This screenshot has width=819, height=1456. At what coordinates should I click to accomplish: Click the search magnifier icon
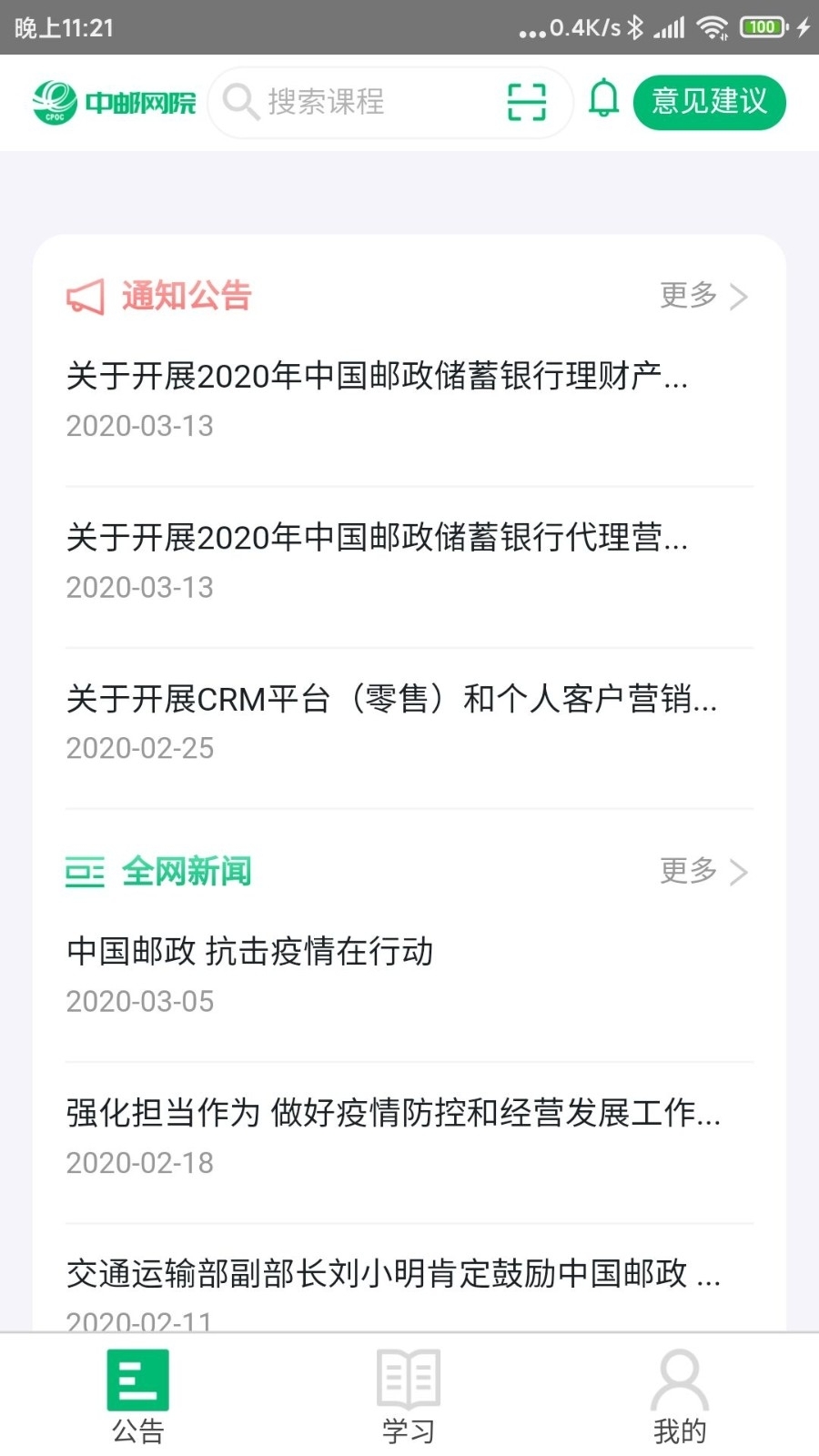(240, 101)
